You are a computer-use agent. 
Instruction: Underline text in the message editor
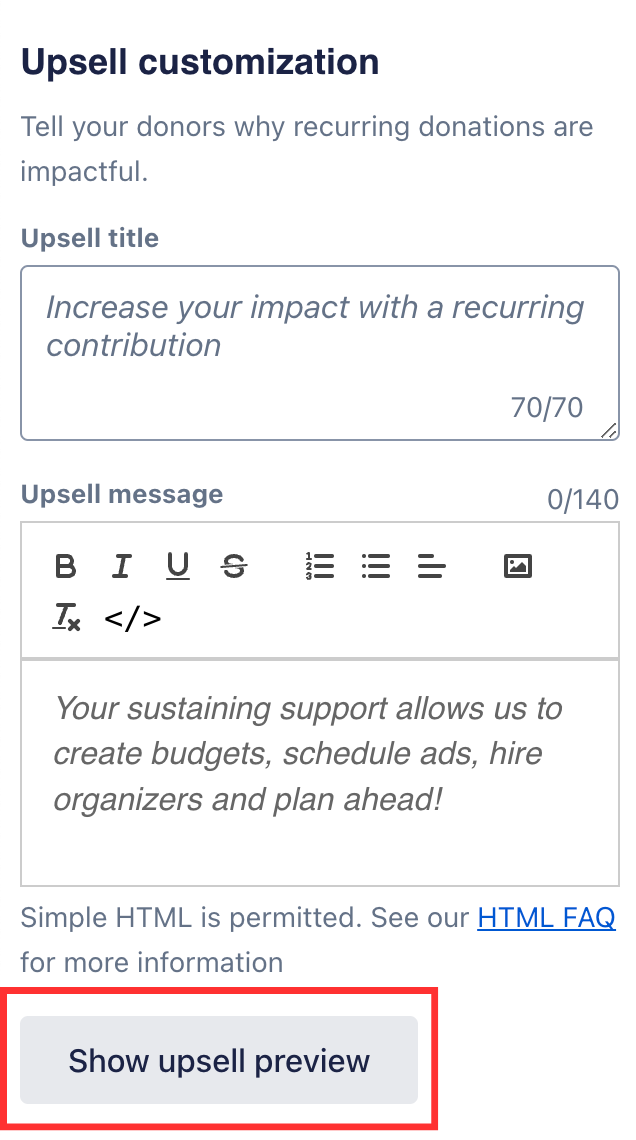(x=178, y=567)
